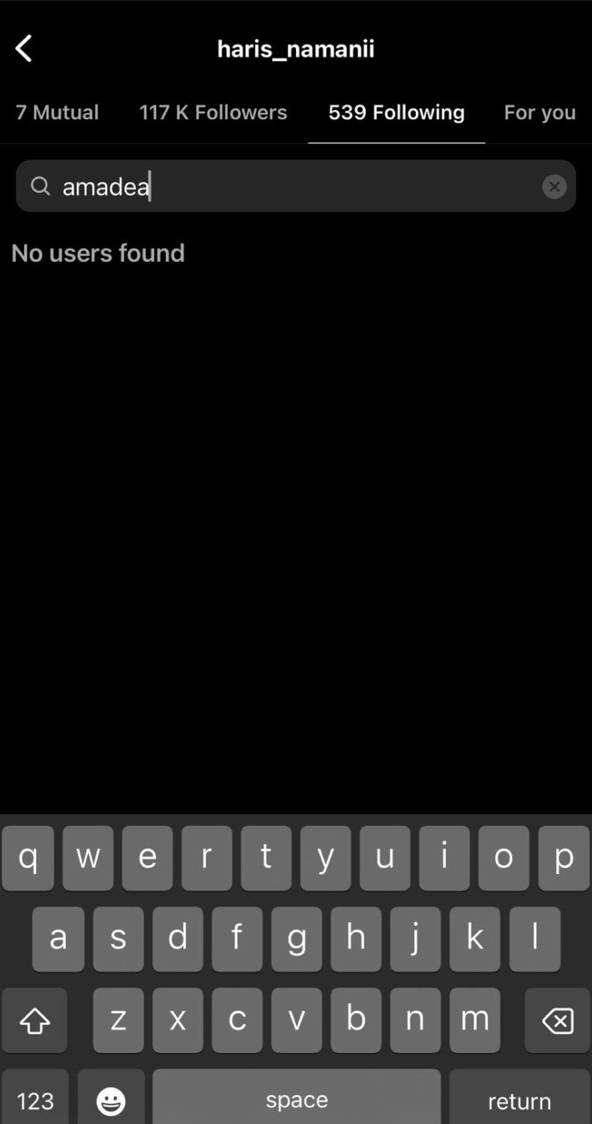Tap the search field containing amadea

296,186
